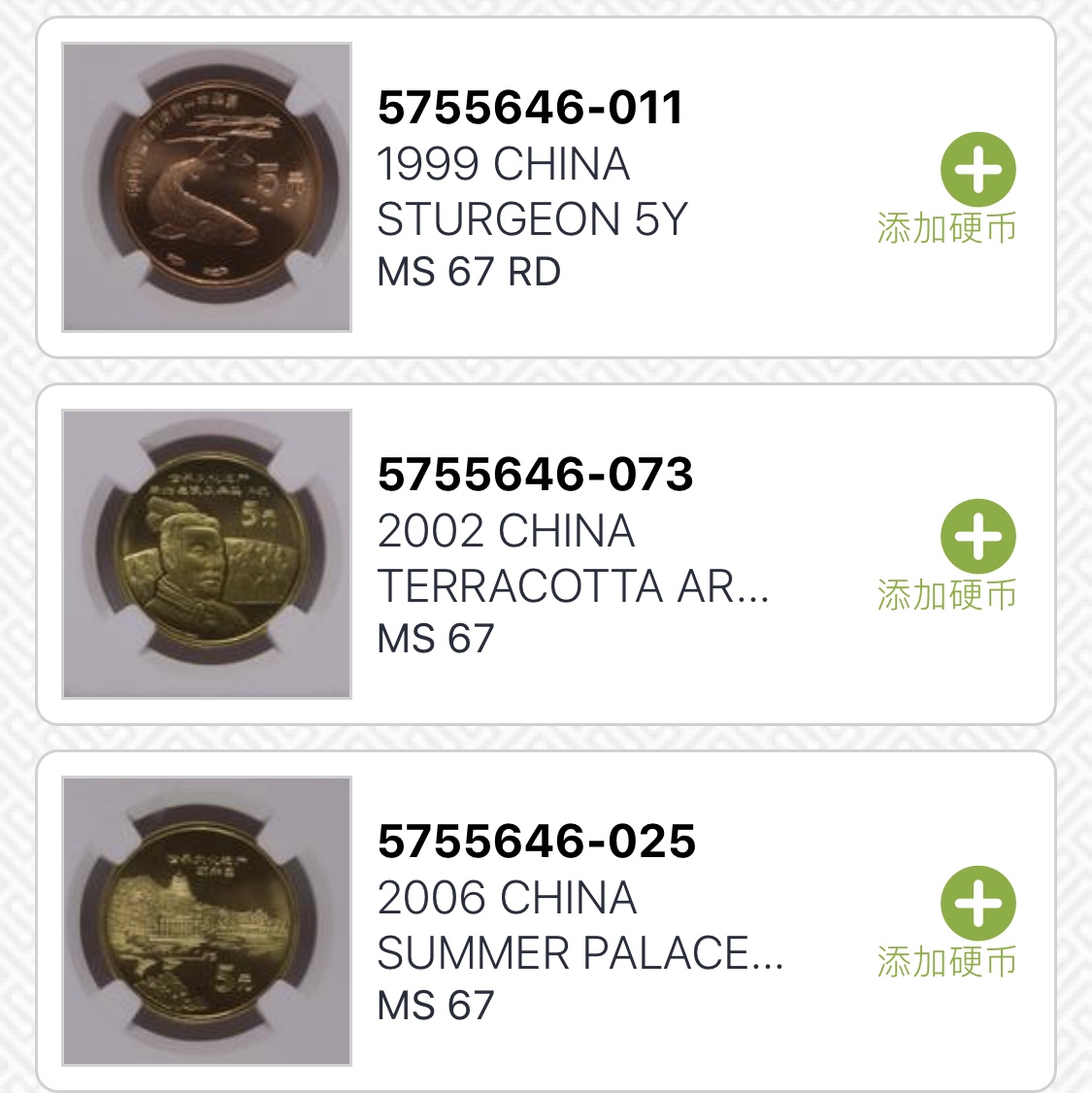Add the 2006 Summer Palace coin
This screenshot has height=1093, width=1092.
[977, 904]
